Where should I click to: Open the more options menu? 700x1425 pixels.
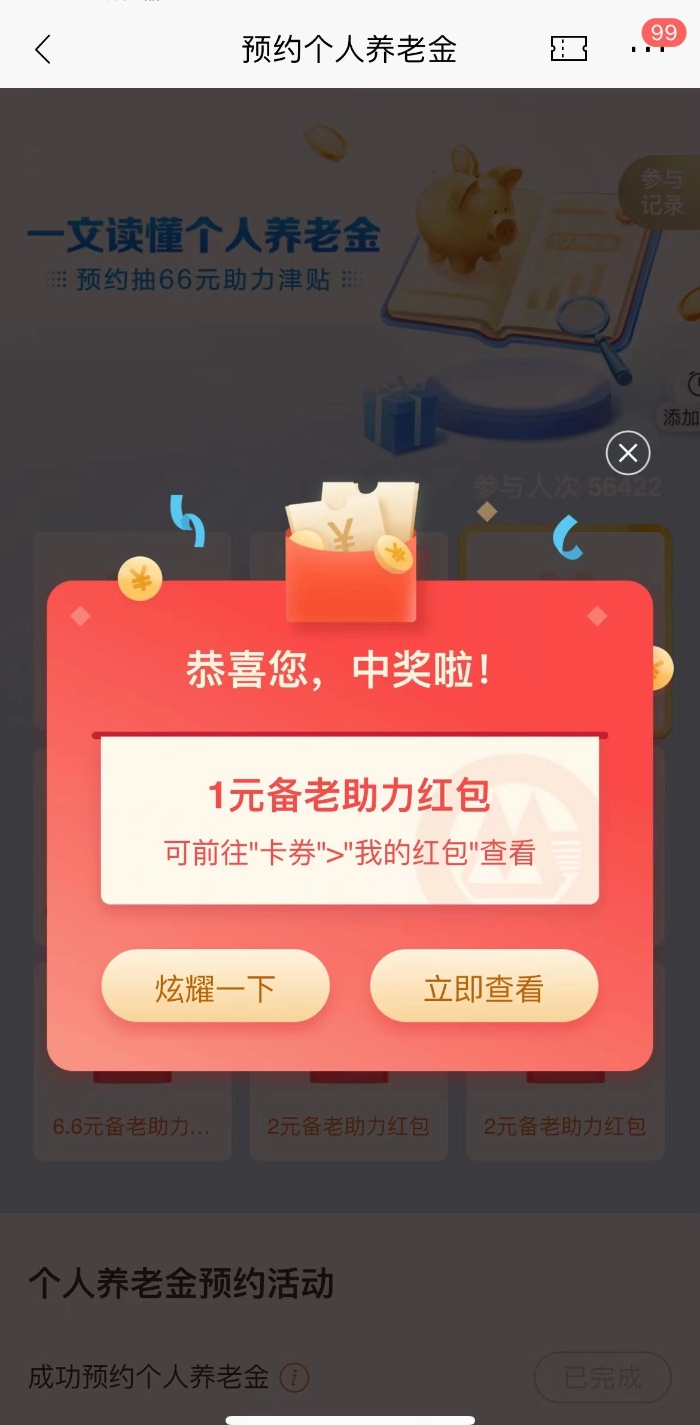tap(646, 49)
